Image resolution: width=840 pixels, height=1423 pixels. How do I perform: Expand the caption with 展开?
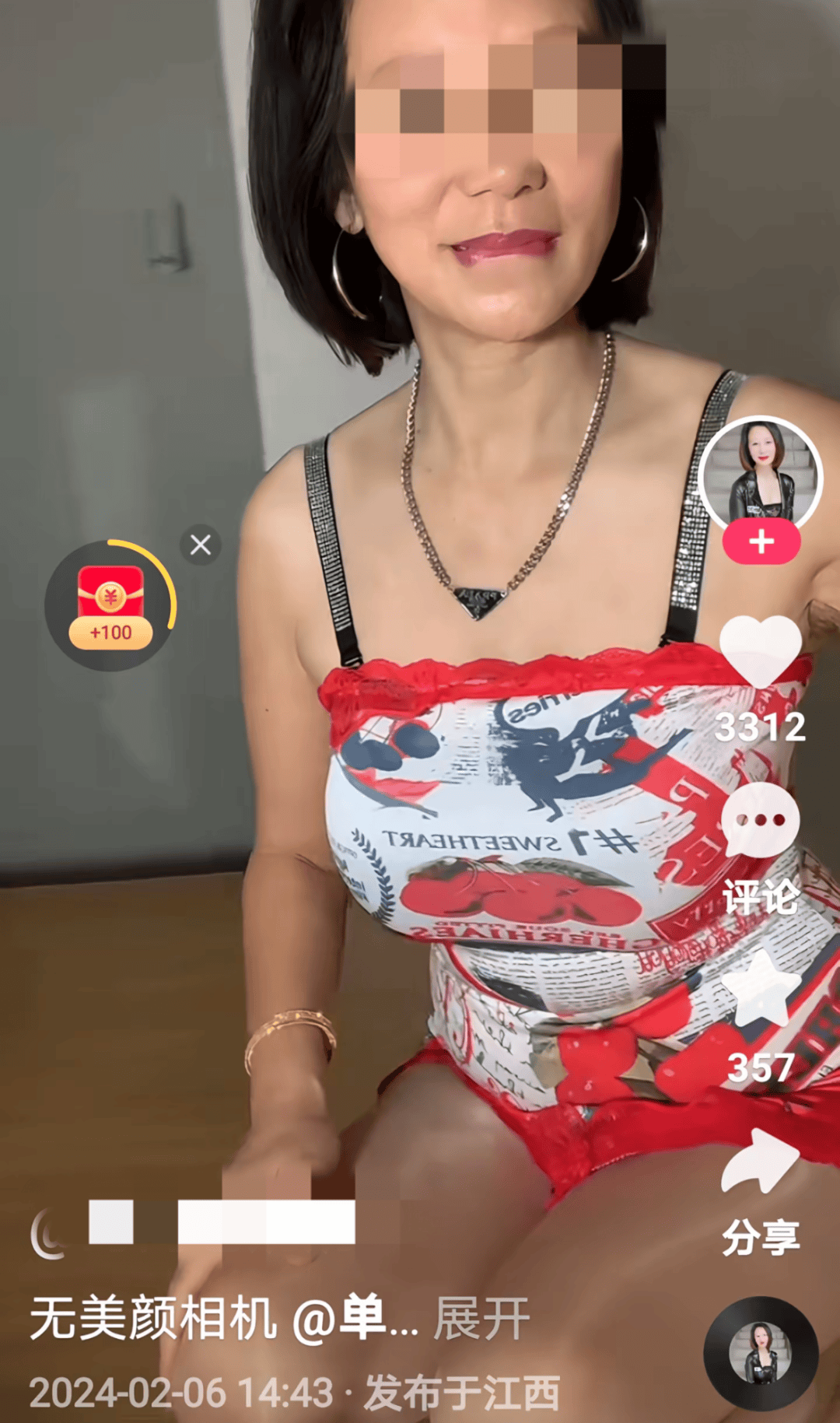tap(481, 1318)
